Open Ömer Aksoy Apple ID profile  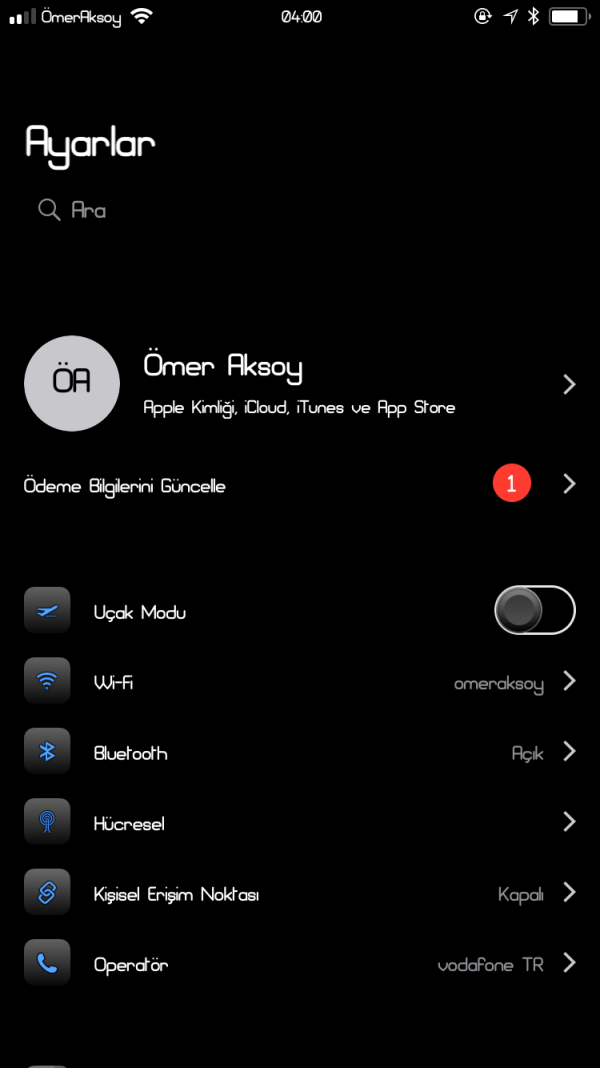point(300,384)
